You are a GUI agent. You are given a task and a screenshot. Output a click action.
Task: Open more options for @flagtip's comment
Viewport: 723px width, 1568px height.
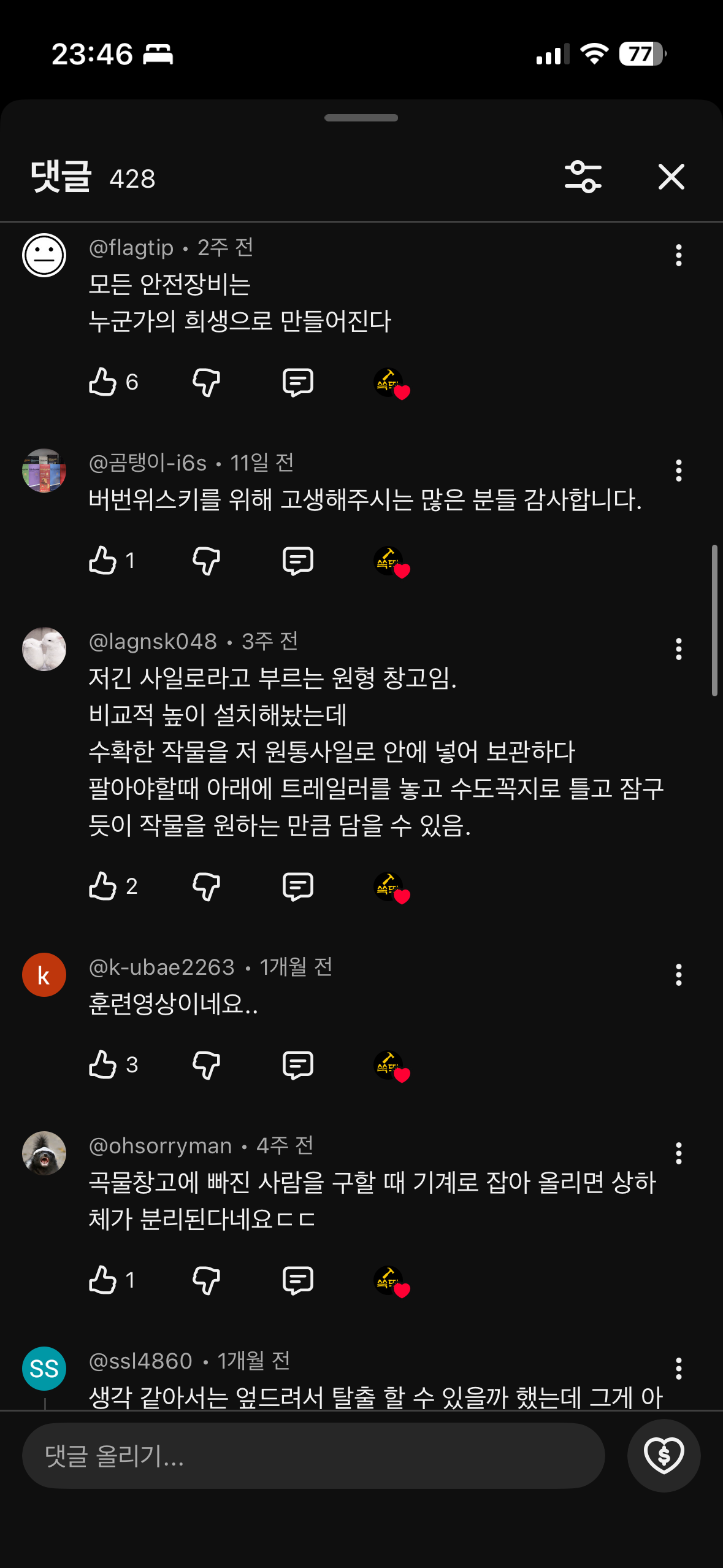click(x=678, y=255)
